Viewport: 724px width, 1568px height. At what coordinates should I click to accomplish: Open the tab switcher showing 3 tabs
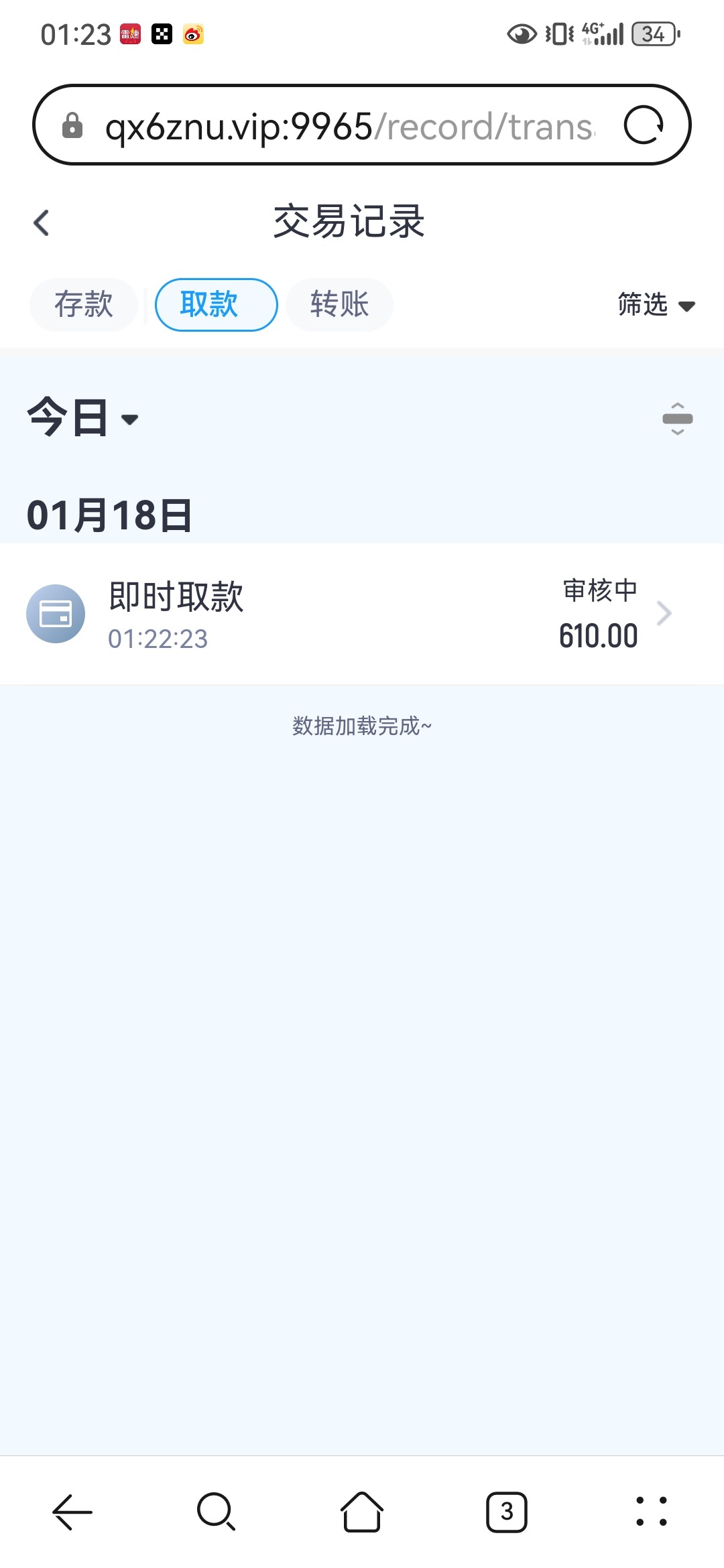[507, 1512]
